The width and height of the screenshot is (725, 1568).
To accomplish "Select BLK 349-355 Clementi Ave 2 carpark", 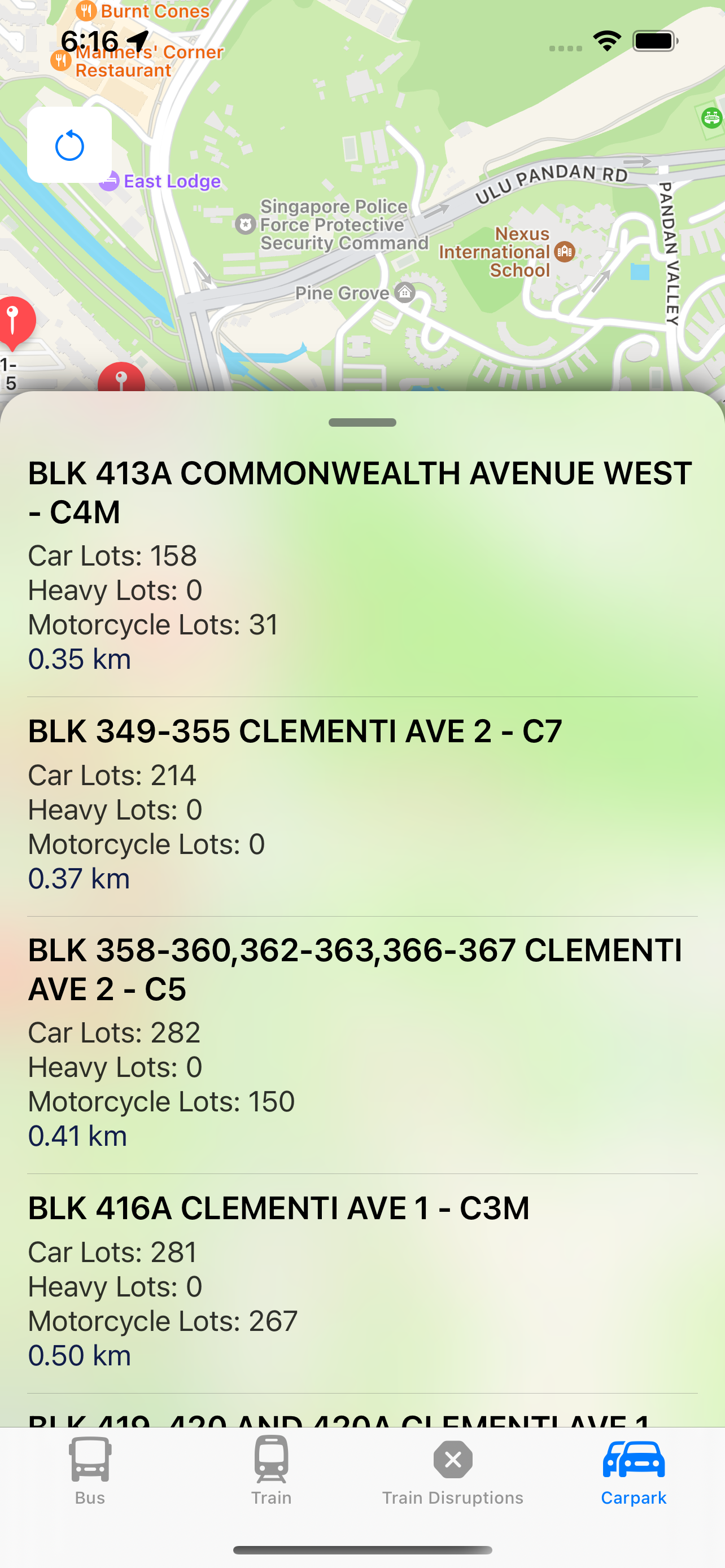I will [x=361, y=804].
